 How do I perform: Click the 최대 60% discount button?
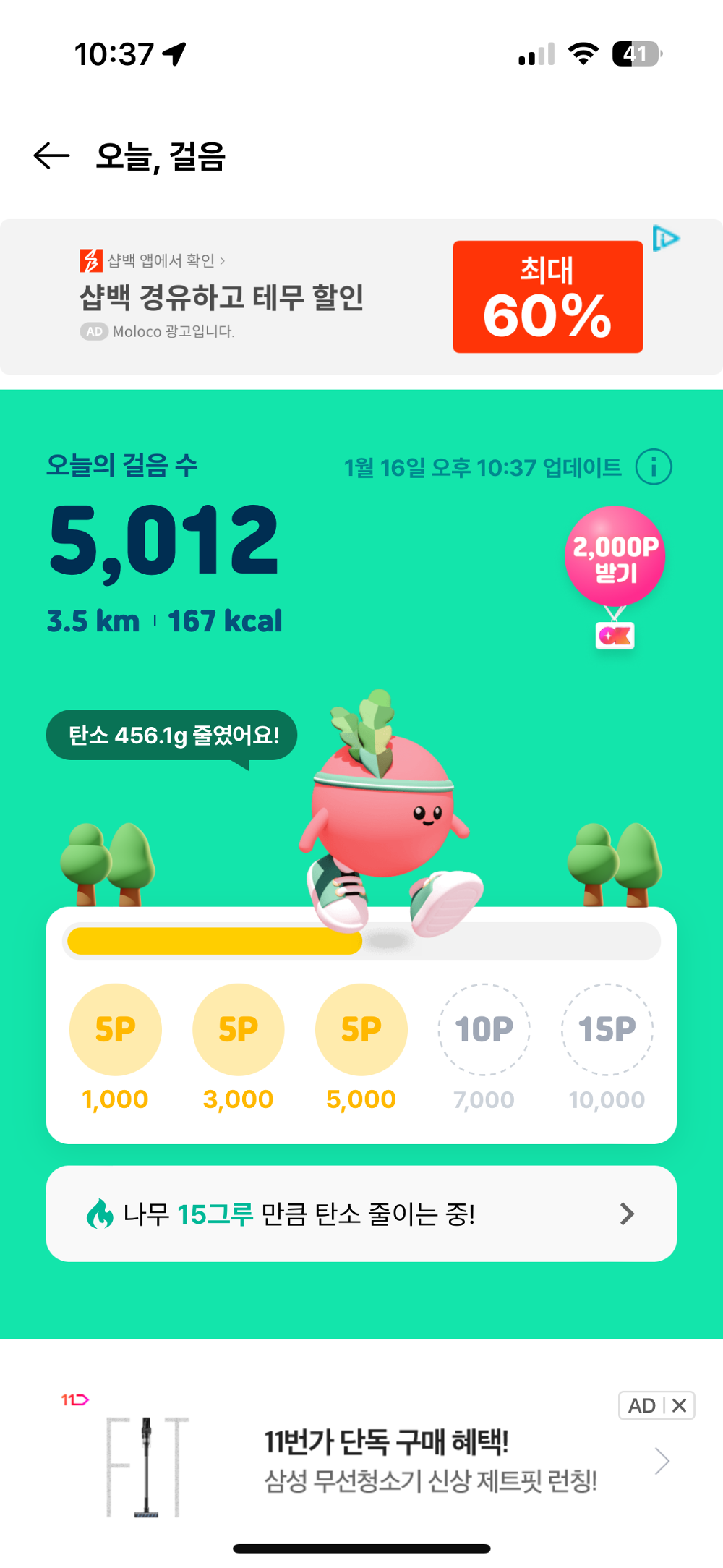coord(547,295)
